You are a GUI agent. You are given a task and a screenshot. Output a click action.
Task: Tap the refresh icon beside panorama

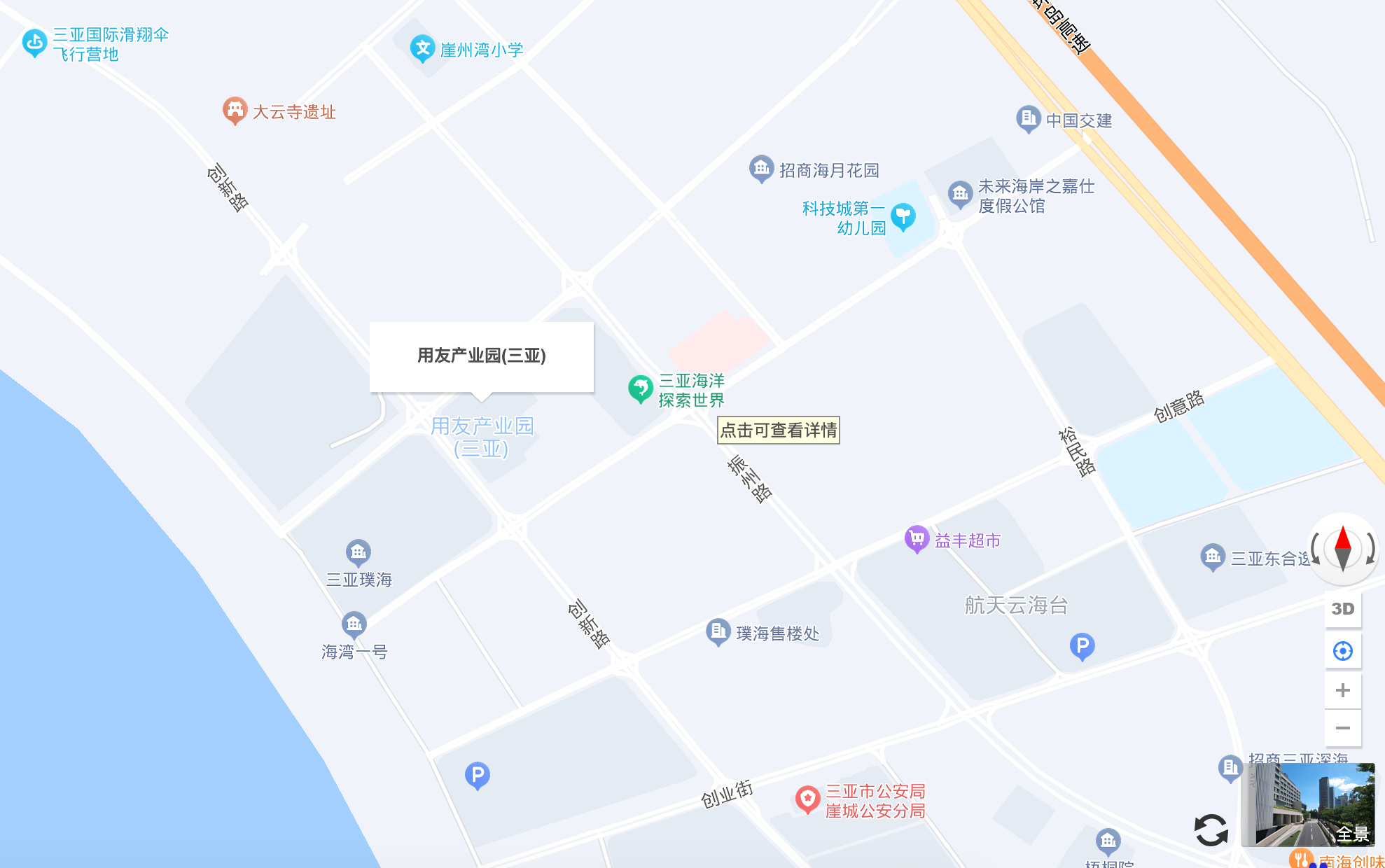1211,830
